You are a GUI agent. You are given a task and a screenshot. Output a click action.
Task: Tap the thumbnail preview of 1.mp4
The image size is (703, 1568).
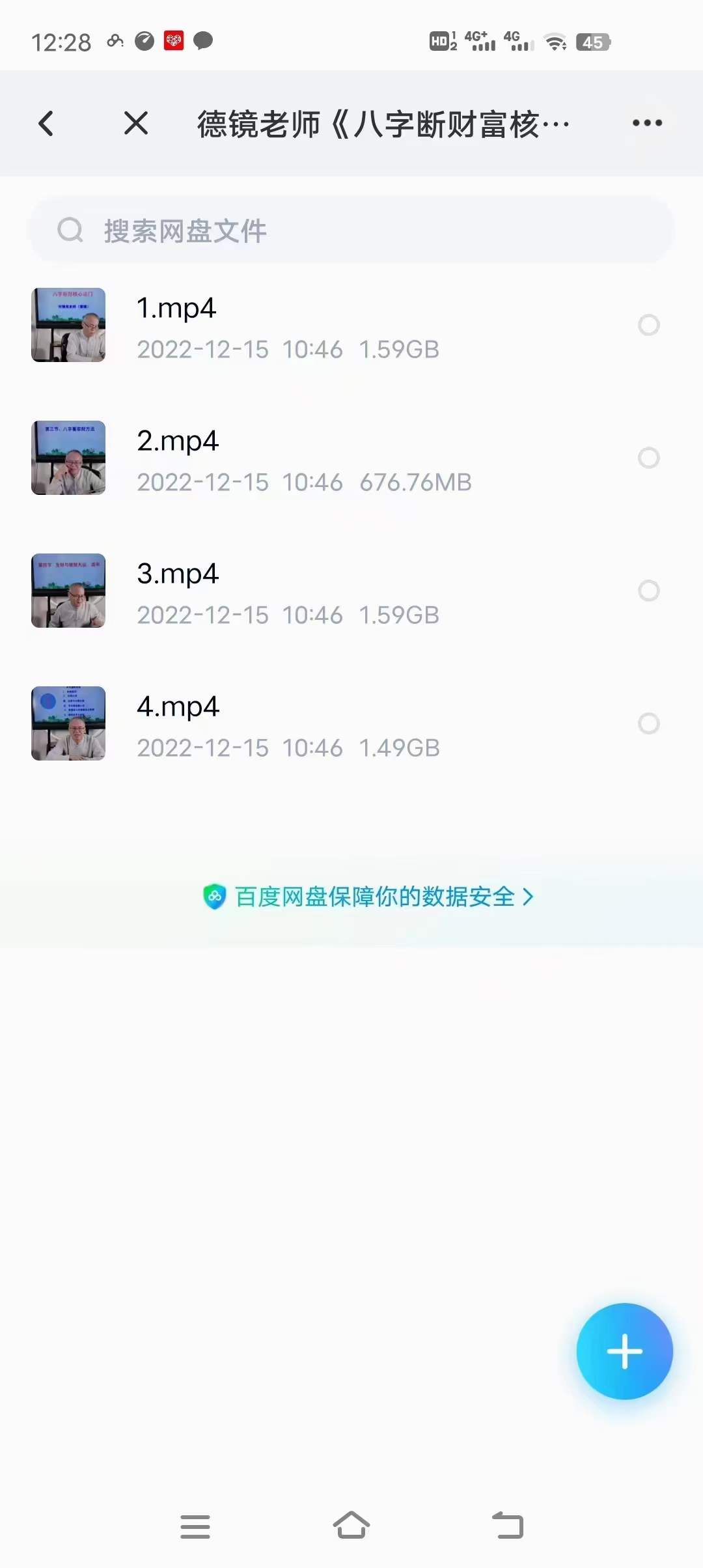[68, 326]
